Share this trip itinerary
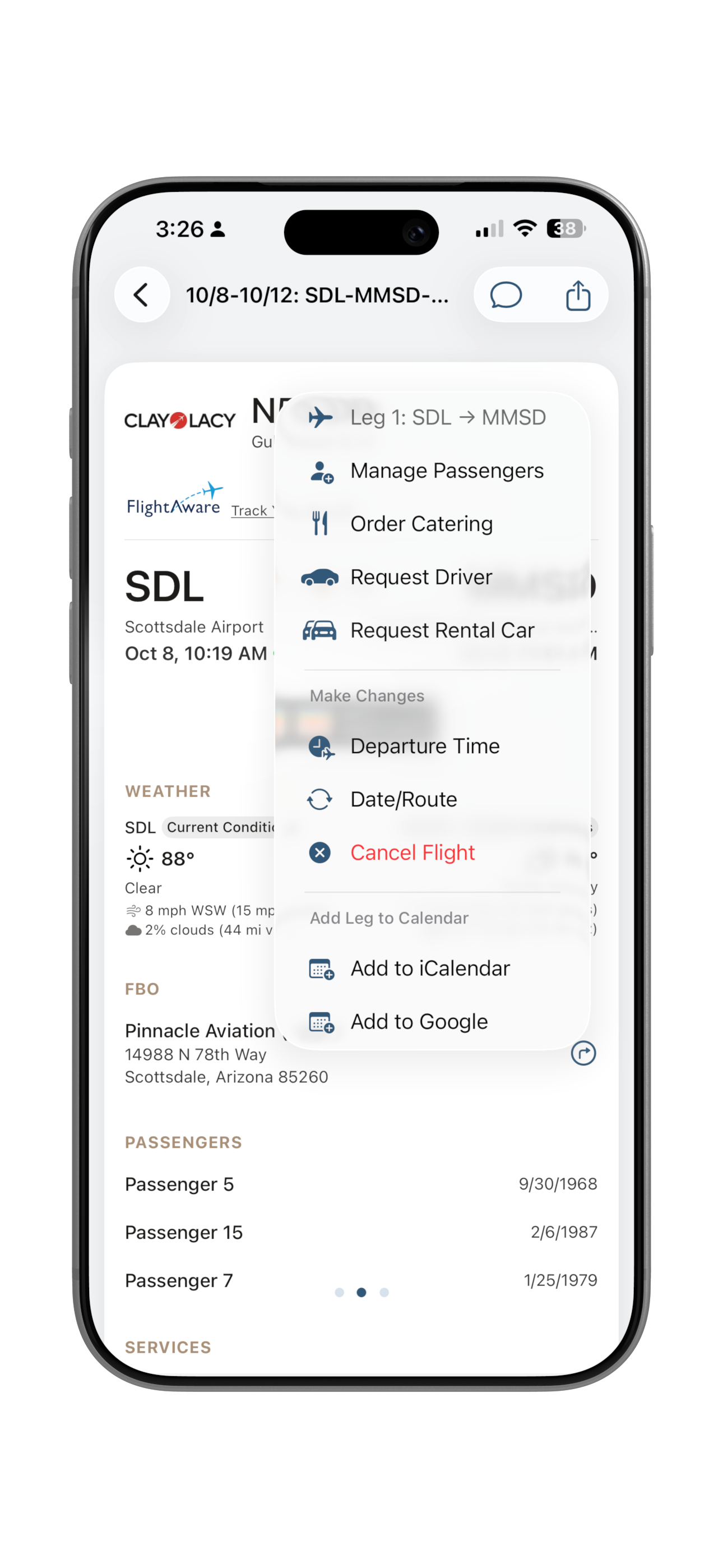 577,295
